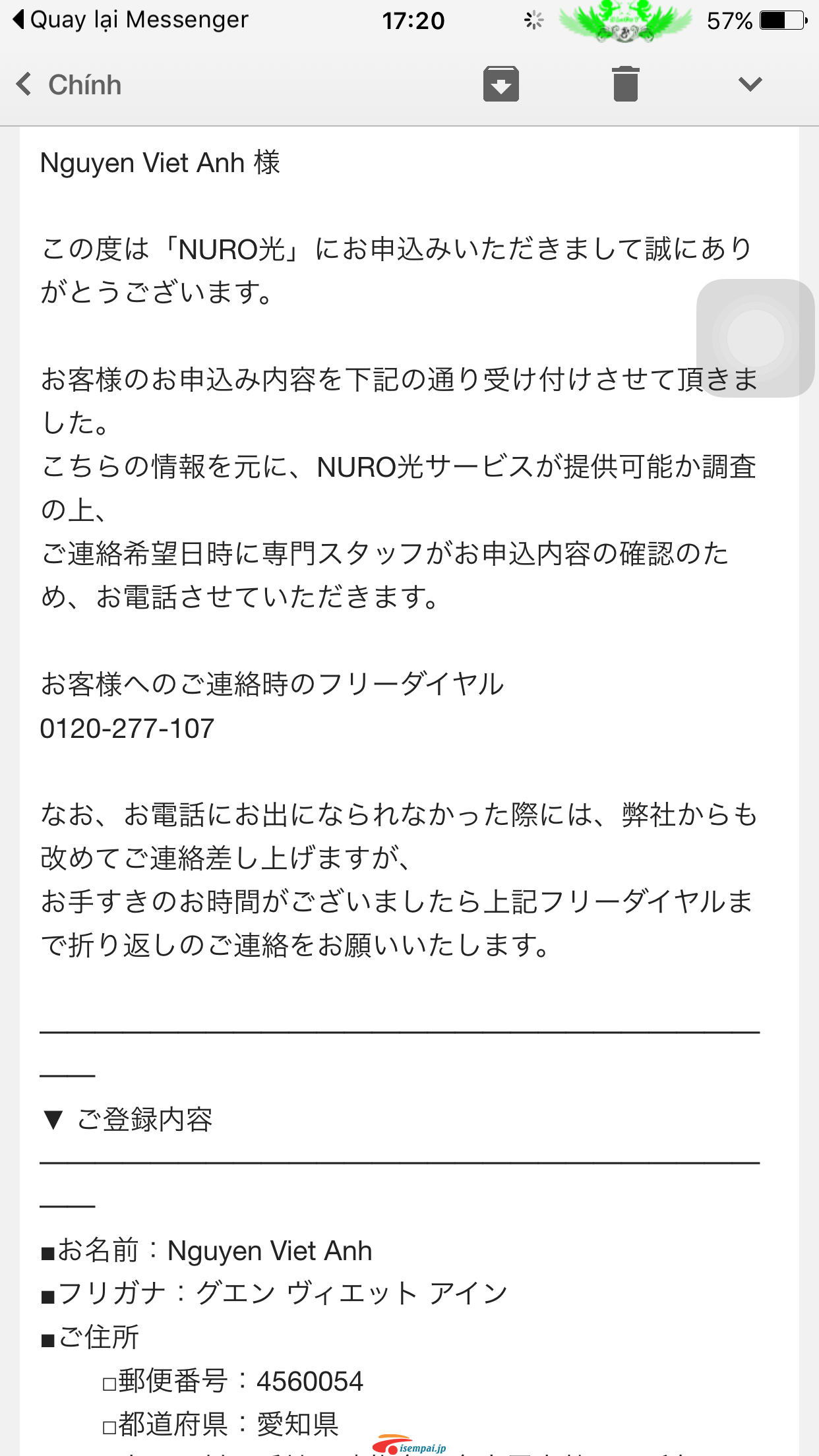Screen dimensions: 819x1456
Task: Expand the dropdown chevron in toolbar
Action: (x=750, y=84)
